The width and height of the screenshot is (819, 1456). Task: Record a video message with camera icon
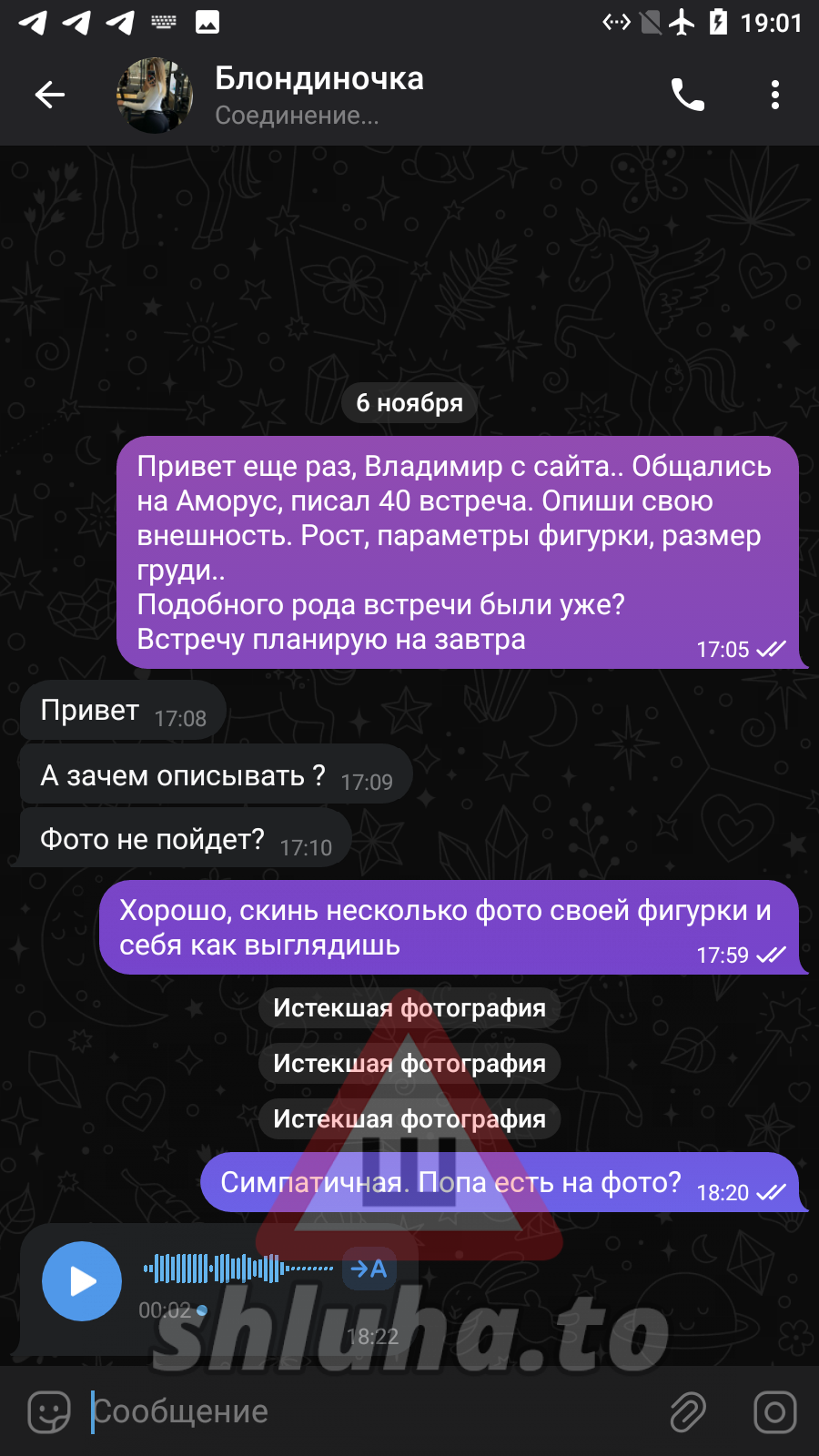point(774,1411)
